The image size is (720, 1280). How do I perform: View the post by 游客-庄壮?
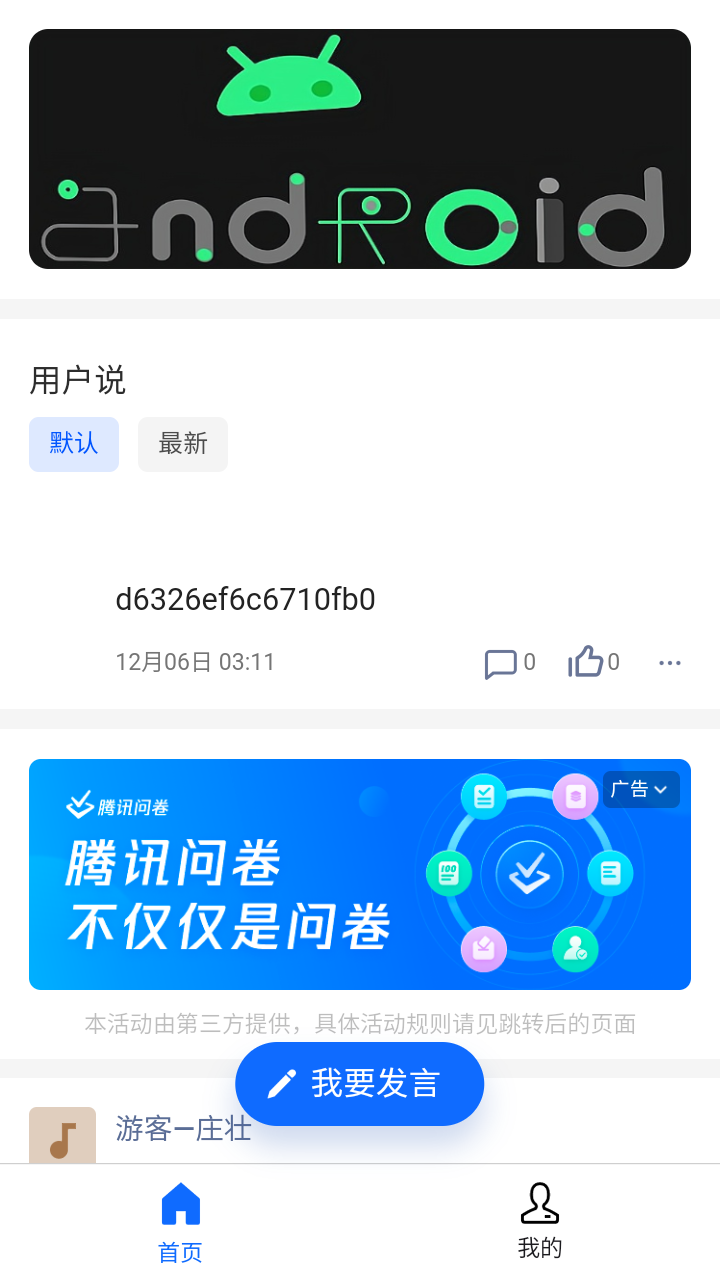[183, 1130]
